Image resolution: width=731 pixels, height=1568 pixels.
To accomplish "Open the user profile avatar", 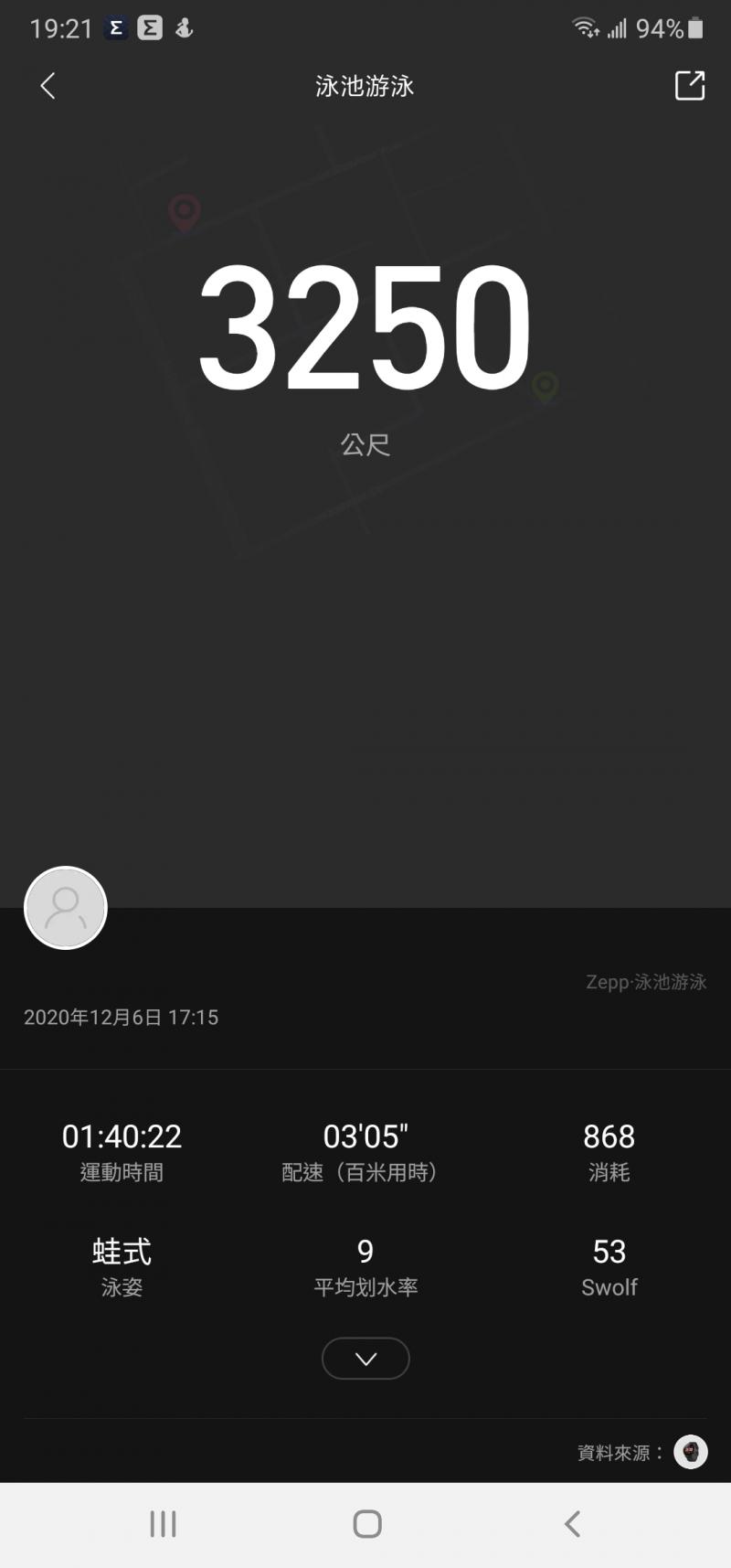I will pyautogui.click(x=66, y=908).
